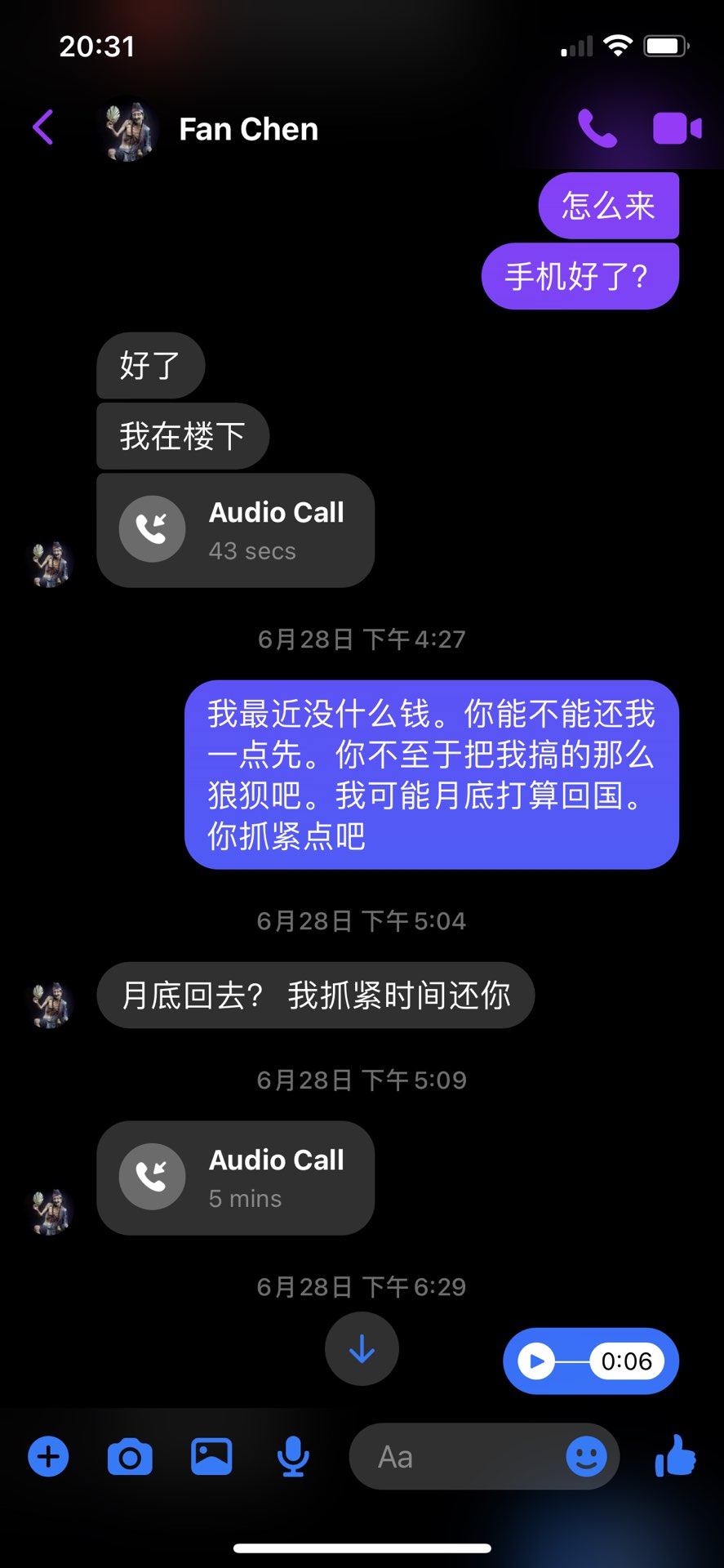This screenshot has height=1568, width=724.
Task: Send a thumbs-up like
Action: tap(675, 1456)
